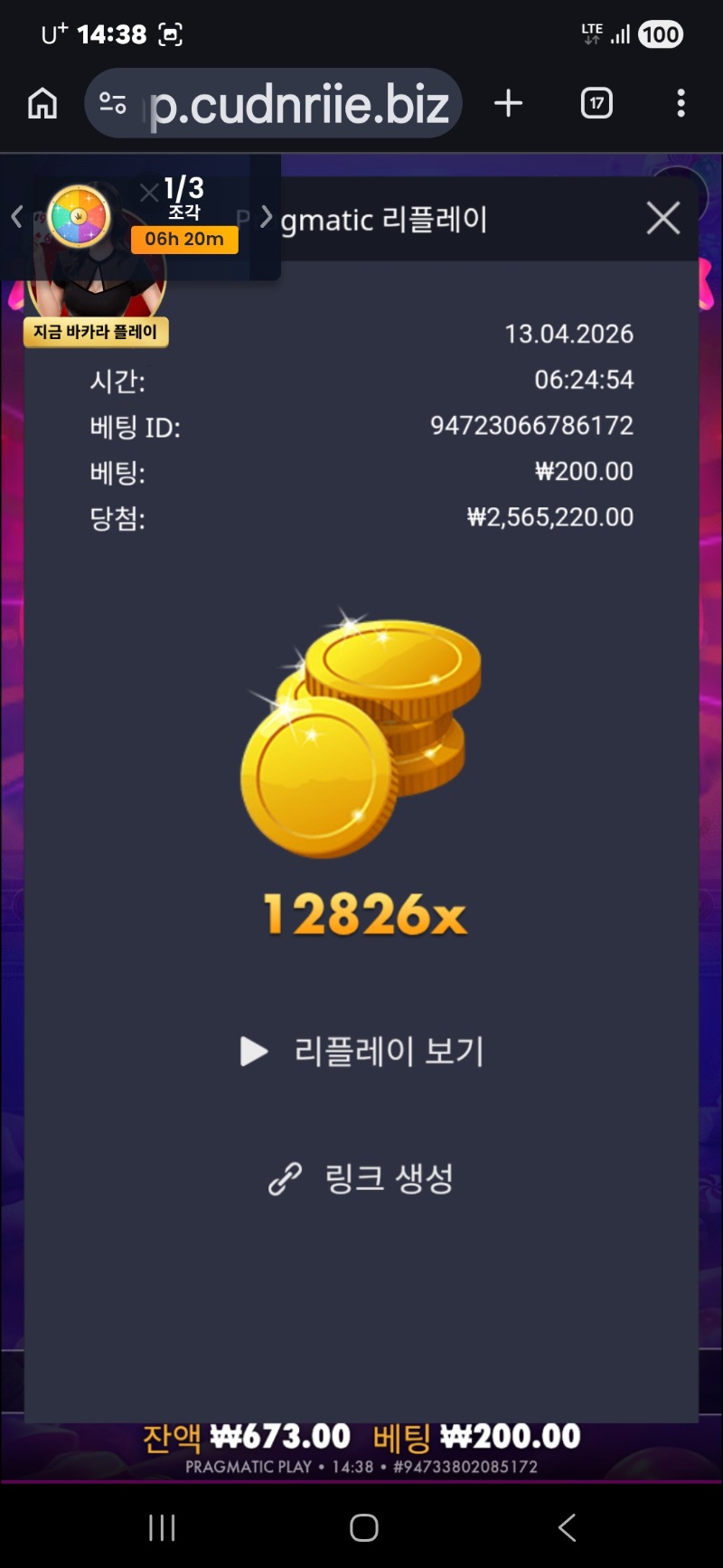This screenshot has height=1568, width=723.
Task: Go to previous promo with left arrow
Action: (16, 217)
